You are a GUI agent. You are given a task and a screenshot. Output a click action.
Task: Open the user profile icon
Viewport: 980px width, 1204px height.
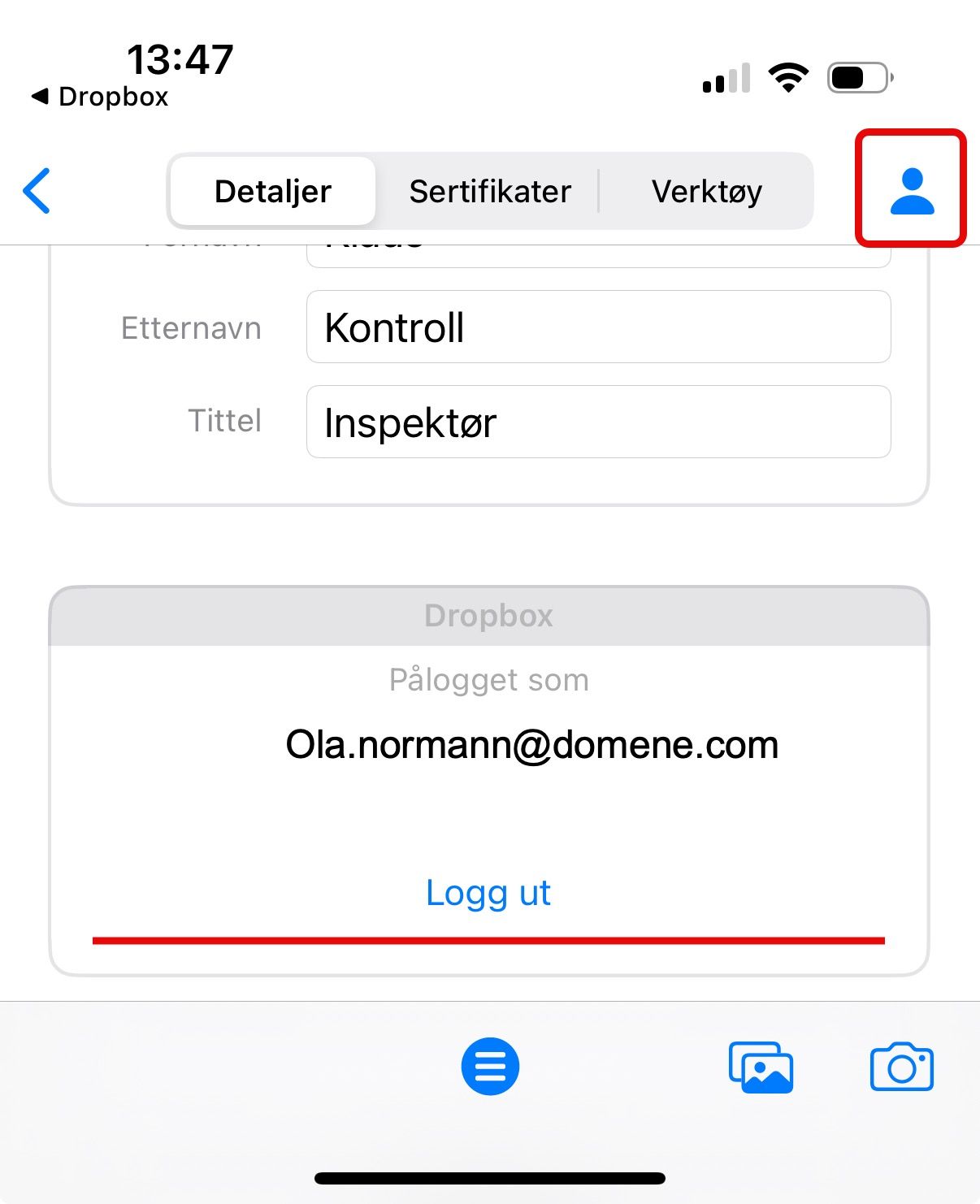click(x=911, y=191)
